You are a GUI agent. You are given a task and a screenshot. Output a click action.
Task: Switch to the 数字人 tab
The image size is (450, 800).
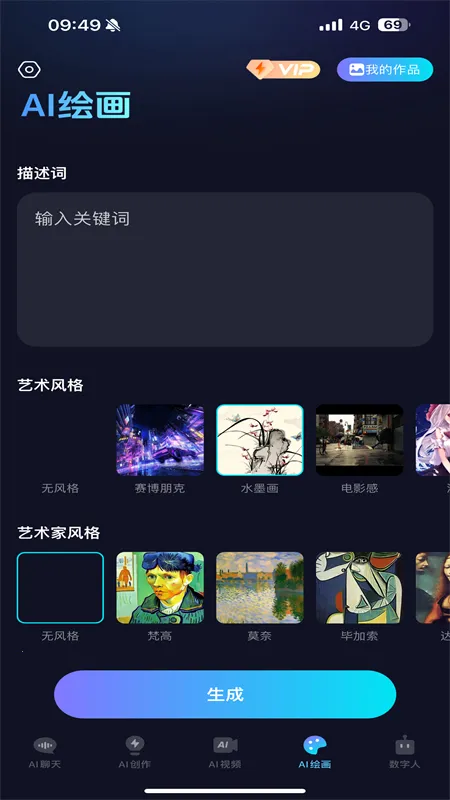point(405,752)
